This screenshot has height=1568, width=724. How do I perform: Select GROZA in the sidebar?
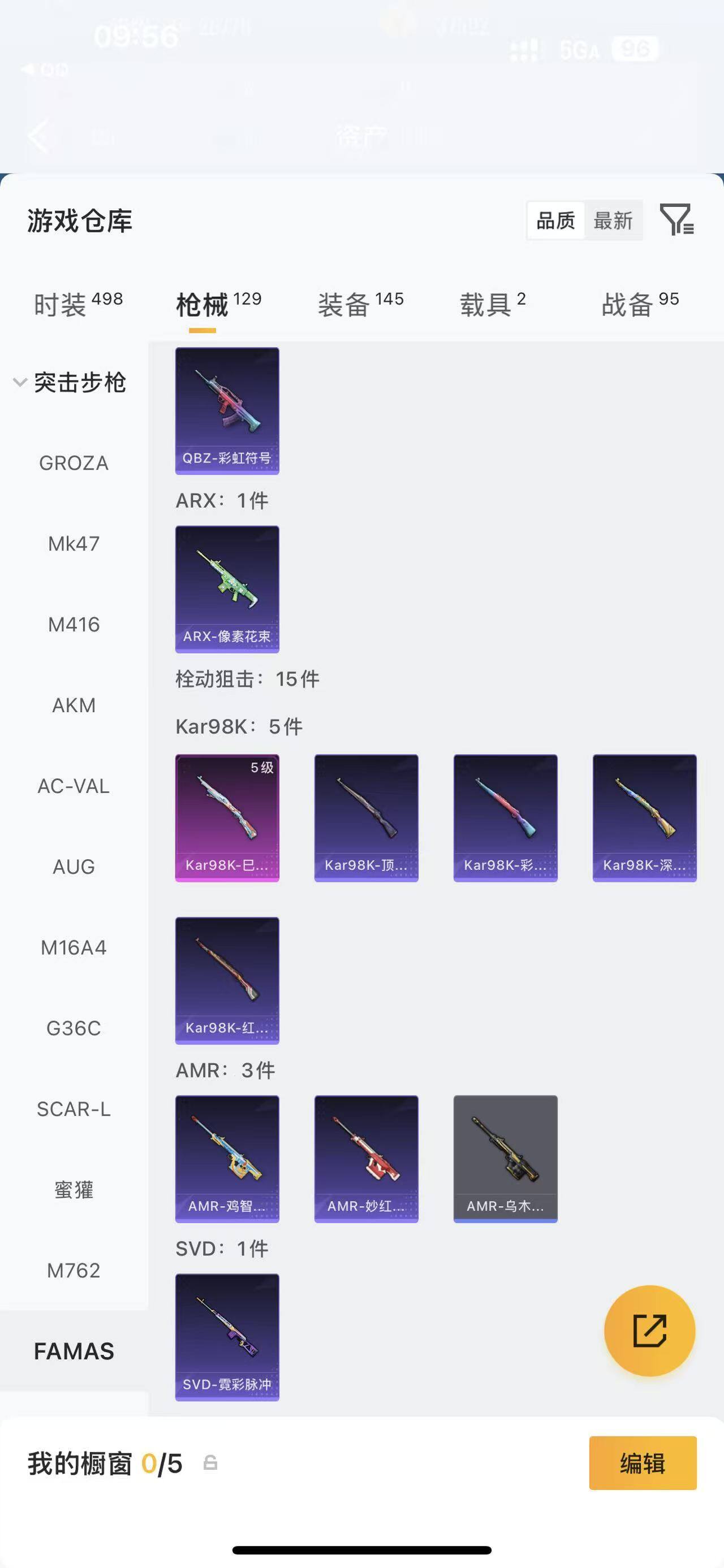point(74,463)
